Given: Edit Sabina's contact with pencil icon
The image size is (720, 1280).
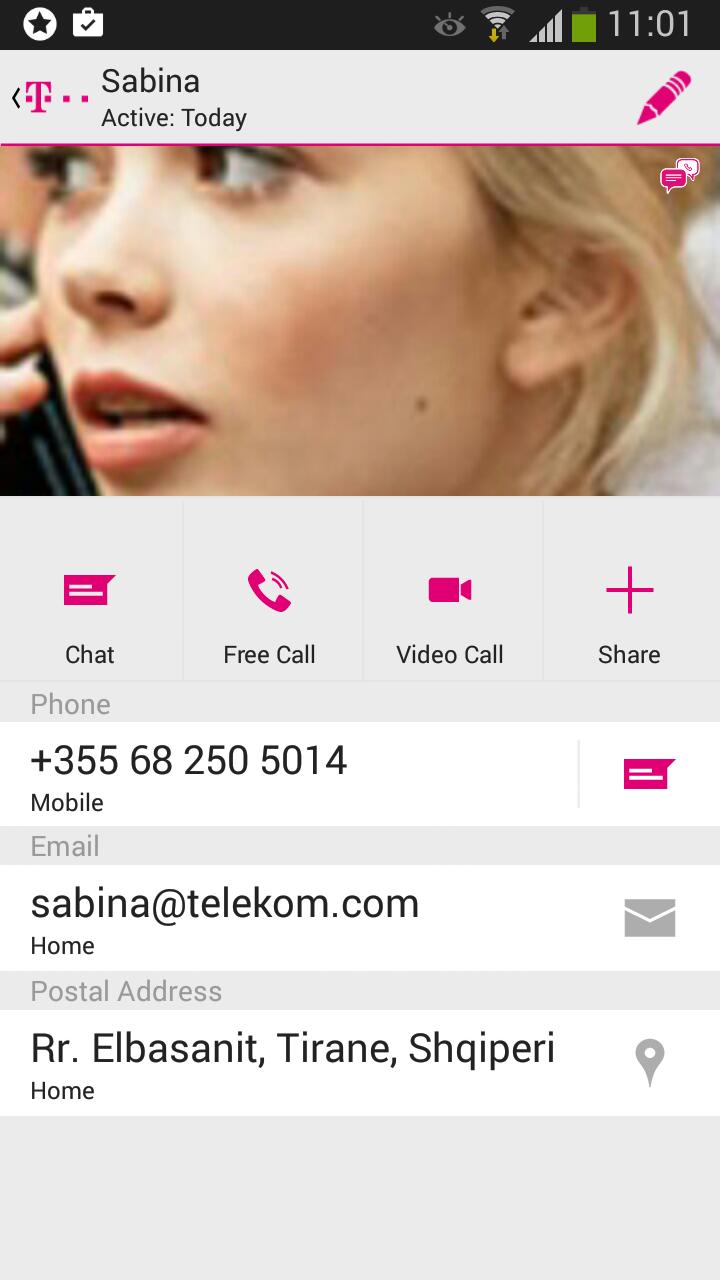Looking at the screenshot, I should click(x=664, y=98).
